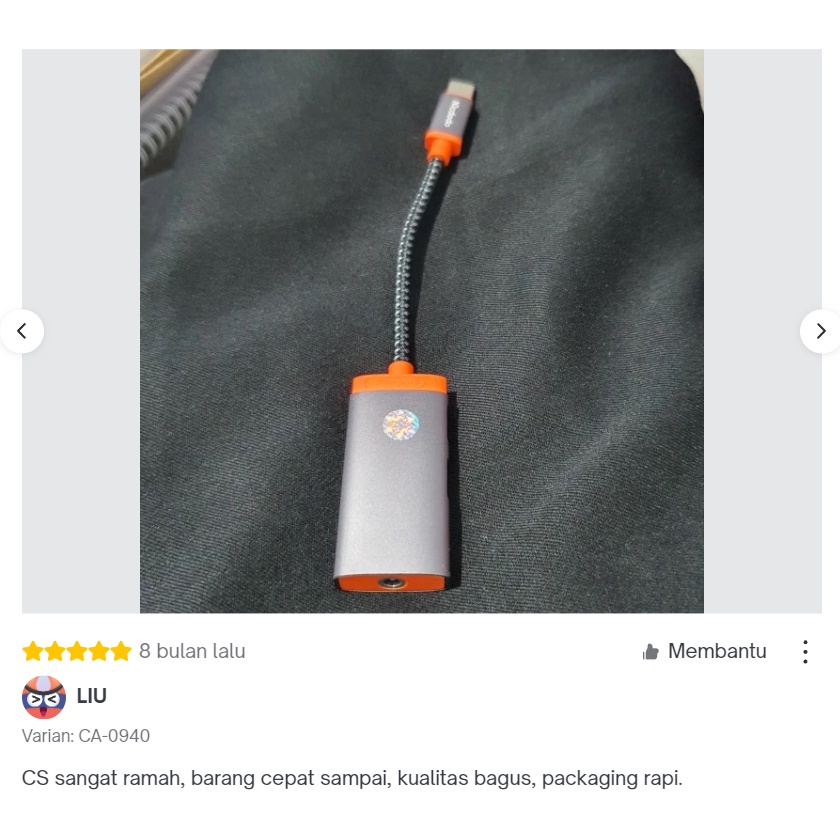Open reviewer LIU's profile avatar

tap(44, 697)
